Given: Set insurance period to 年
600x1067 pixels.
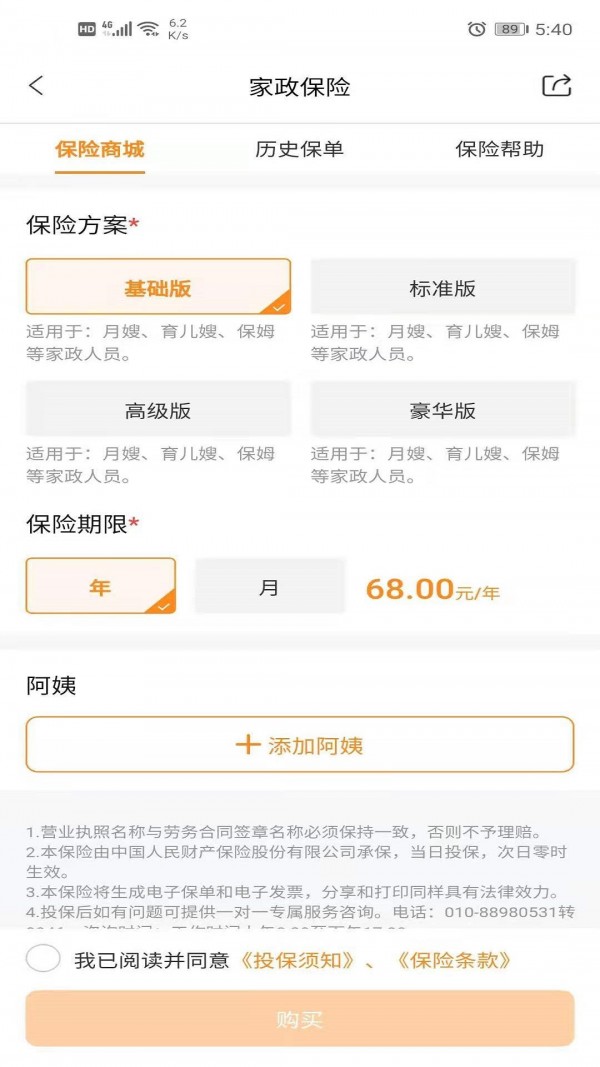Looking at the screenshot, I should pyautogui.click(x=100, y=587).
